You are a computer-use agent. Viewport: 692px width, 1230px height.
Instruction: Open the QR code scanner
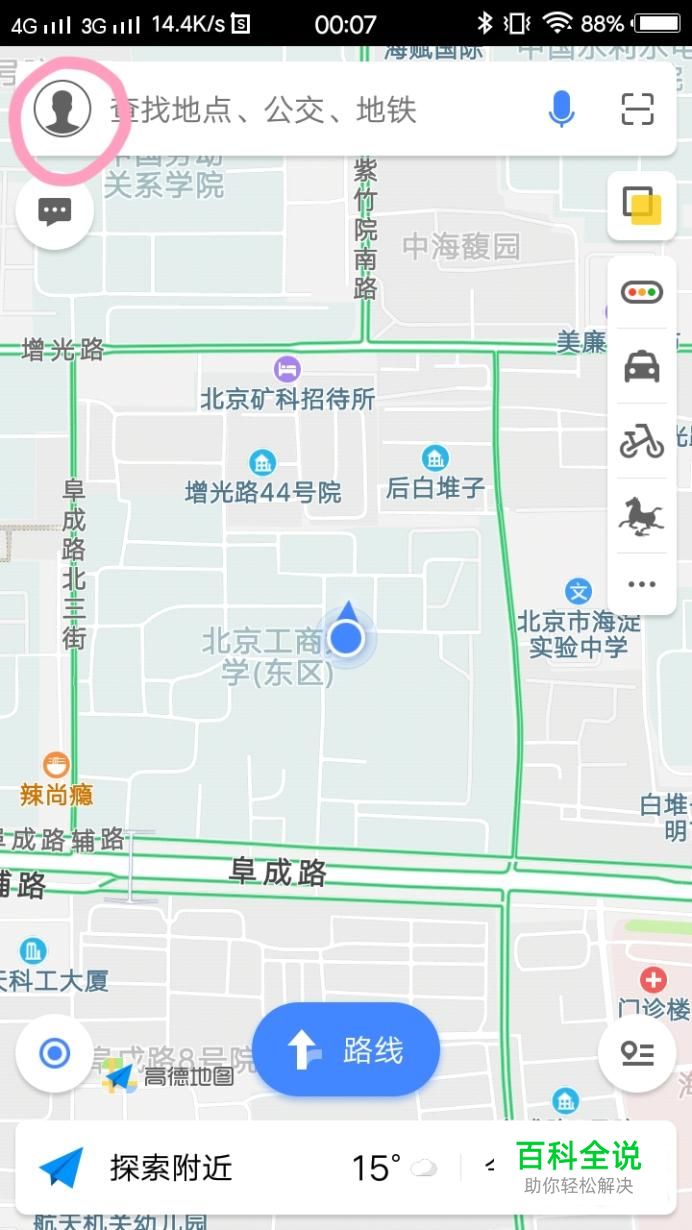[637, 109]
